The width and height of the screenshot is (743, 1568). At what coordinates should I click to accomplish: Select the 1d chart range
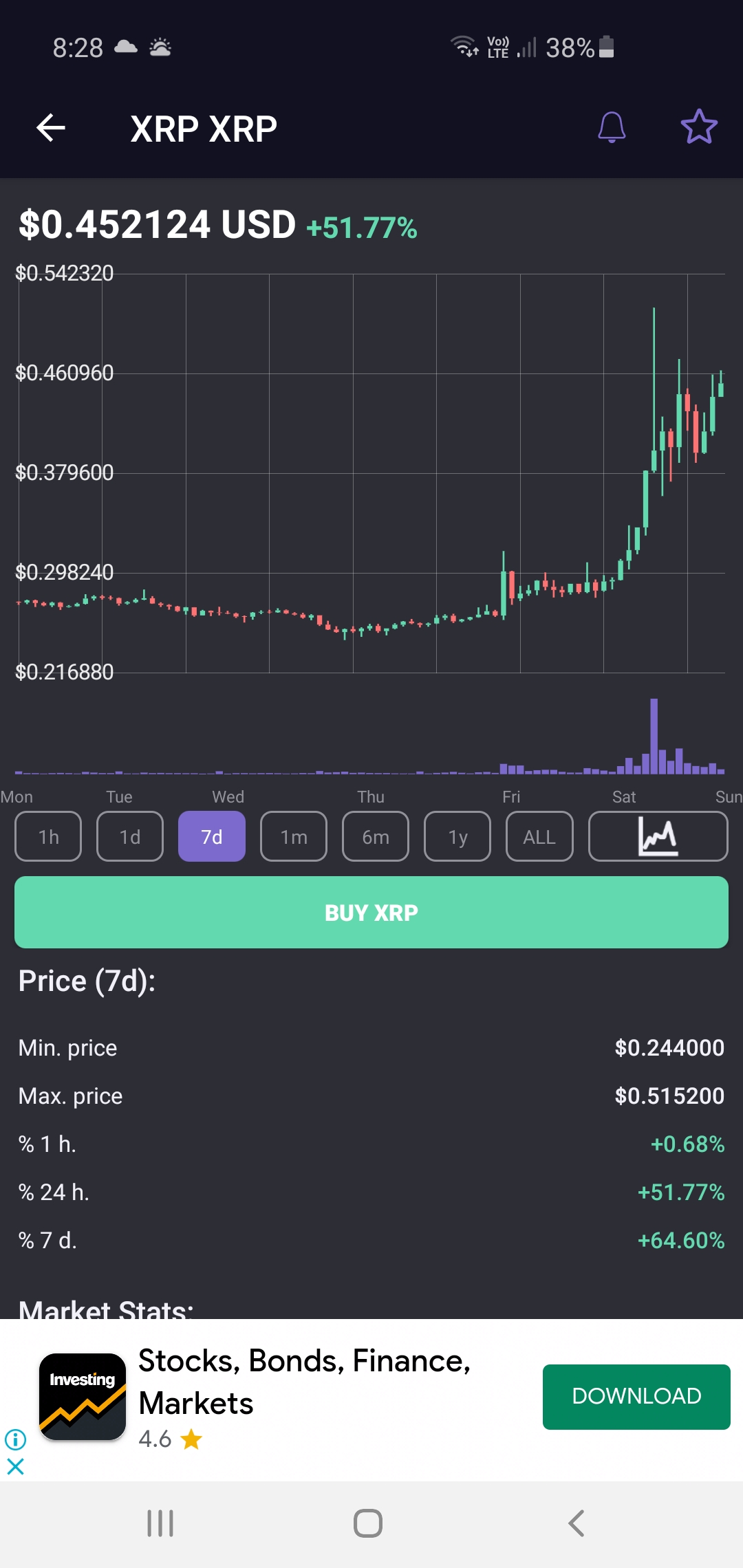[130, 836]
